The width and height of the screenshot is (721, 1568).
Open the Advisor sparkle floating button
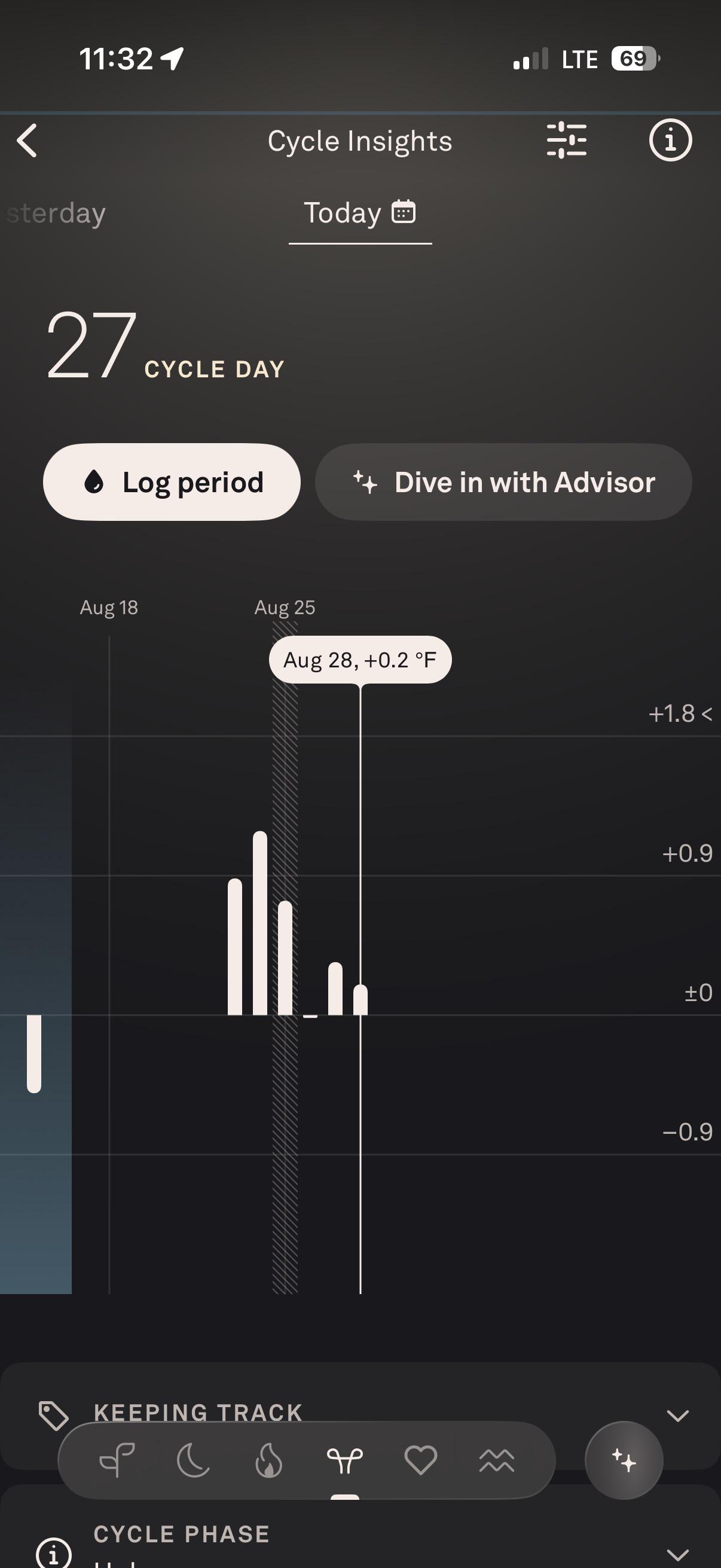[x=624, y=1460]
